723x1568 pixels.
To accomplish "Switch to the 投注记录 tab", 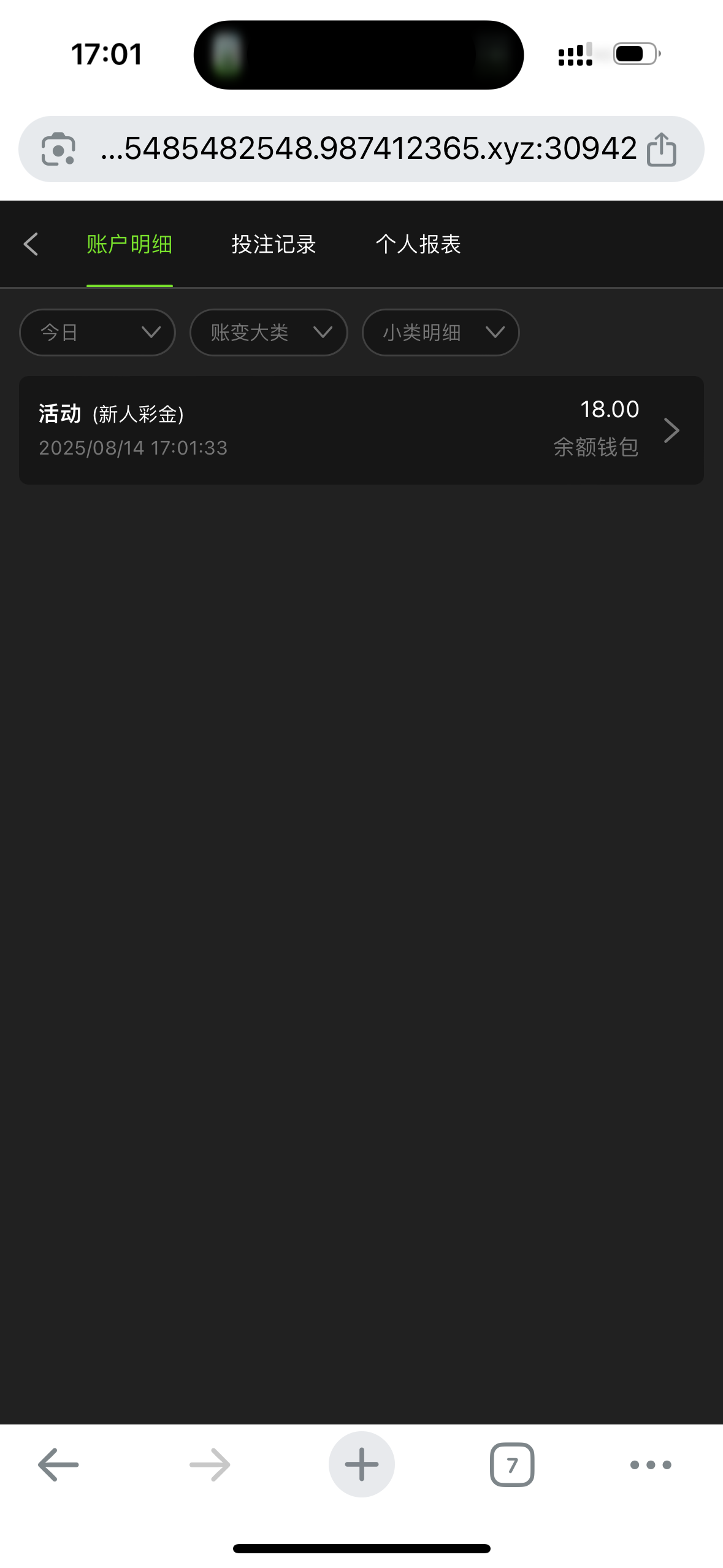I will pos(274,244).
